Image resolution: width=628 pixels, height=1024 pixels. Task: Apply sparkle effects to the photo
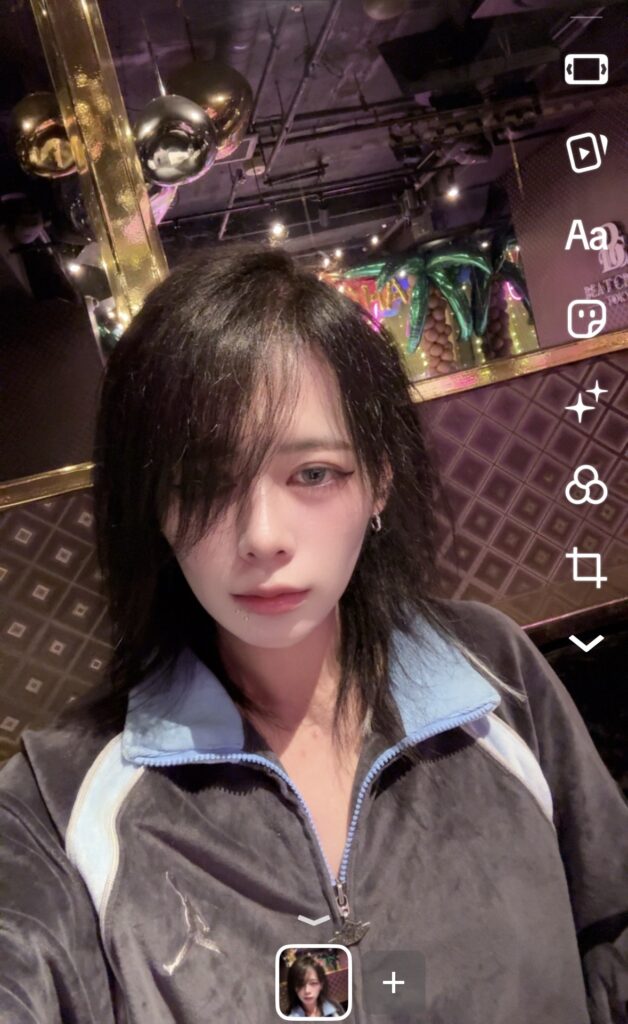pyautogui.click(x=586, y=402)
